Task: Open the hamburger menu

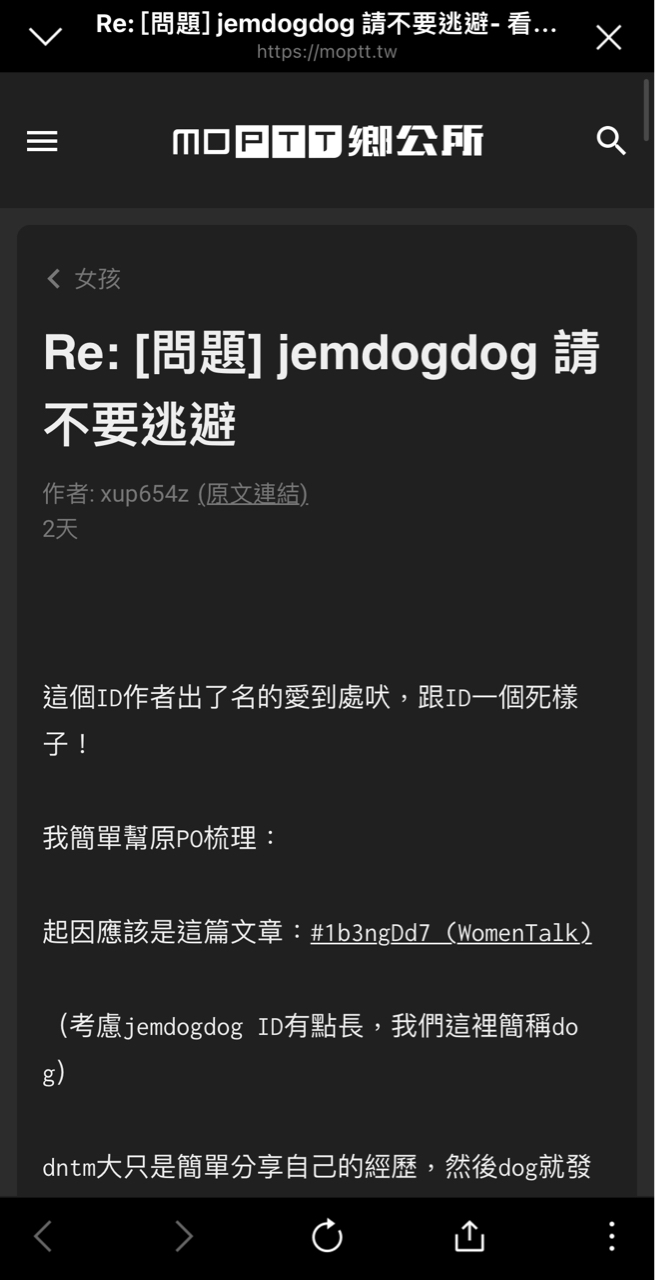Action: pyautogui.click(x=42, y=142)
